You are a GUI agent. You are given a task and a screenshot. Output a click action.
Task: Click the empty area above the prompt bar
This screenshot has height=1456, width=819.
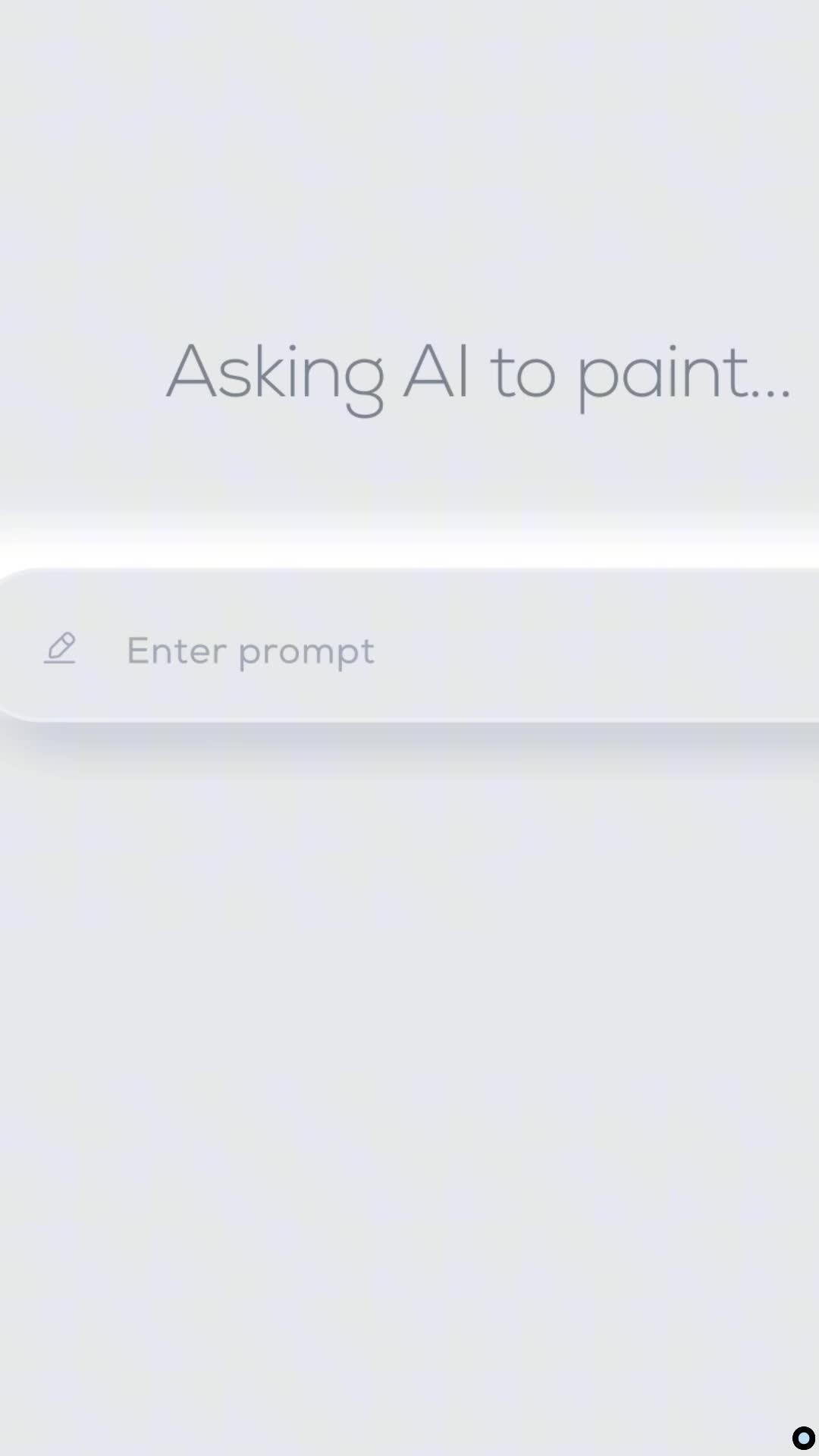pyautogui.click(x=409, y=500)
